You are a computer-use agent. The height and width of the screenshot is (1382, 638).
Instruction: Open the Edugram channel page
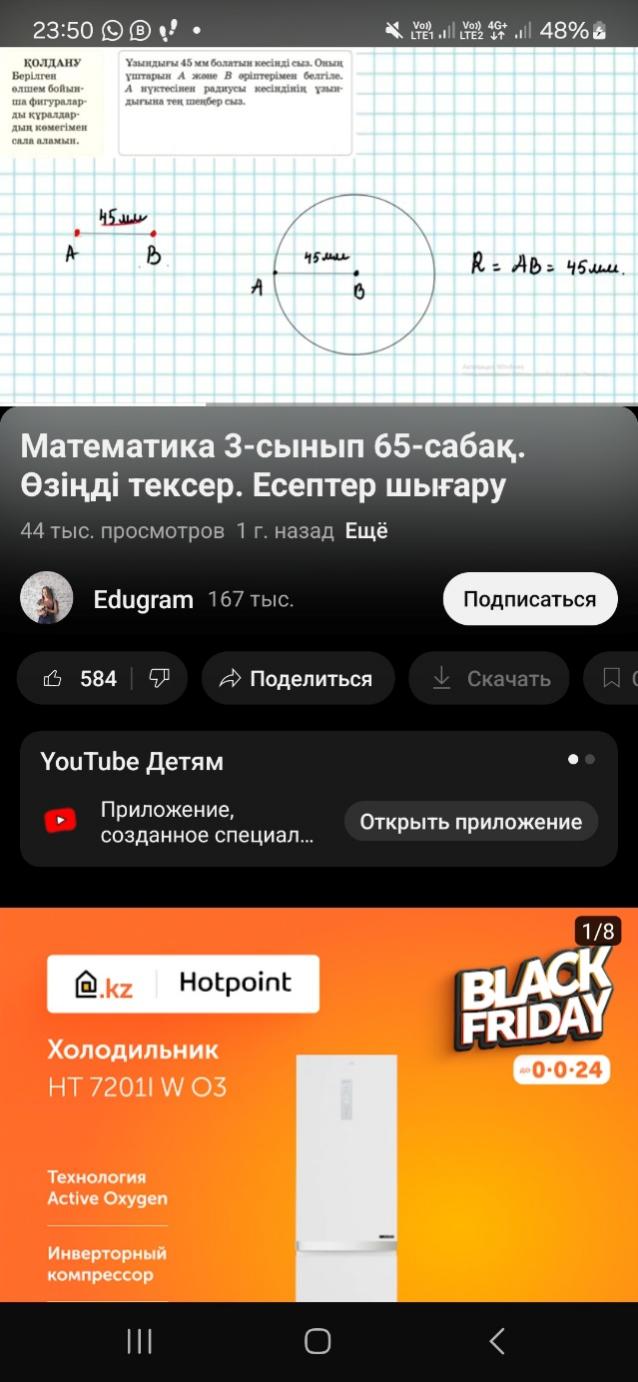142,599
